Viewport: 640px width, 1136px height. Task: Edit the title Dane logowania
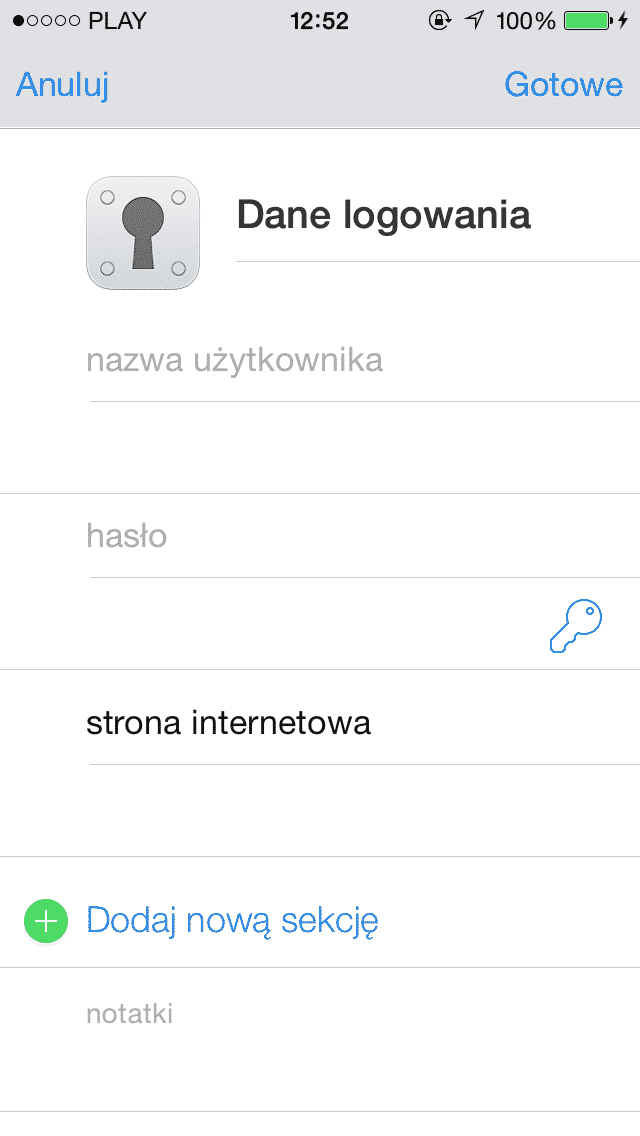point(383,216)
